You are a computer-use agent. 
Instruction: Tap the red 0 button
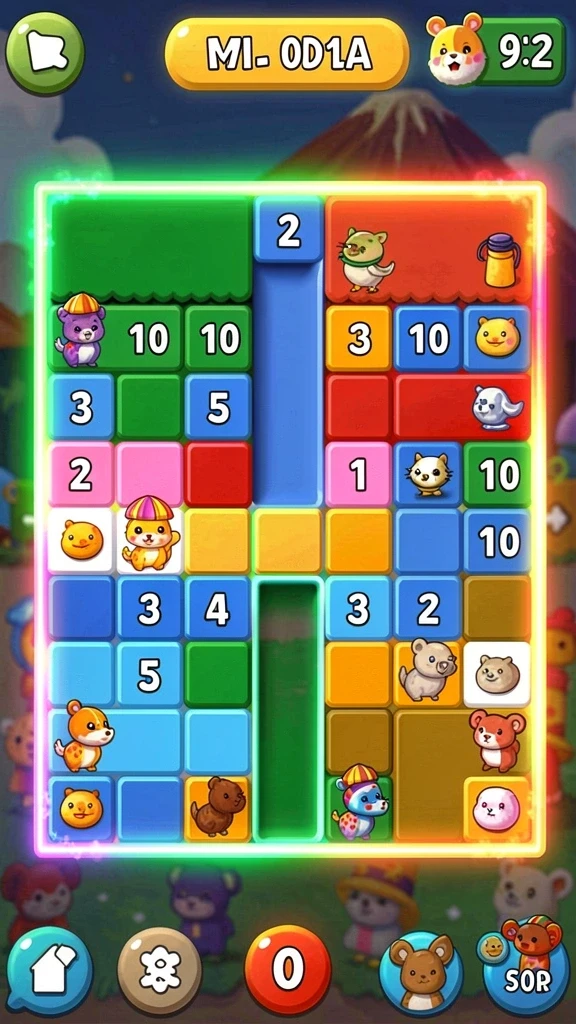point(287,969)
